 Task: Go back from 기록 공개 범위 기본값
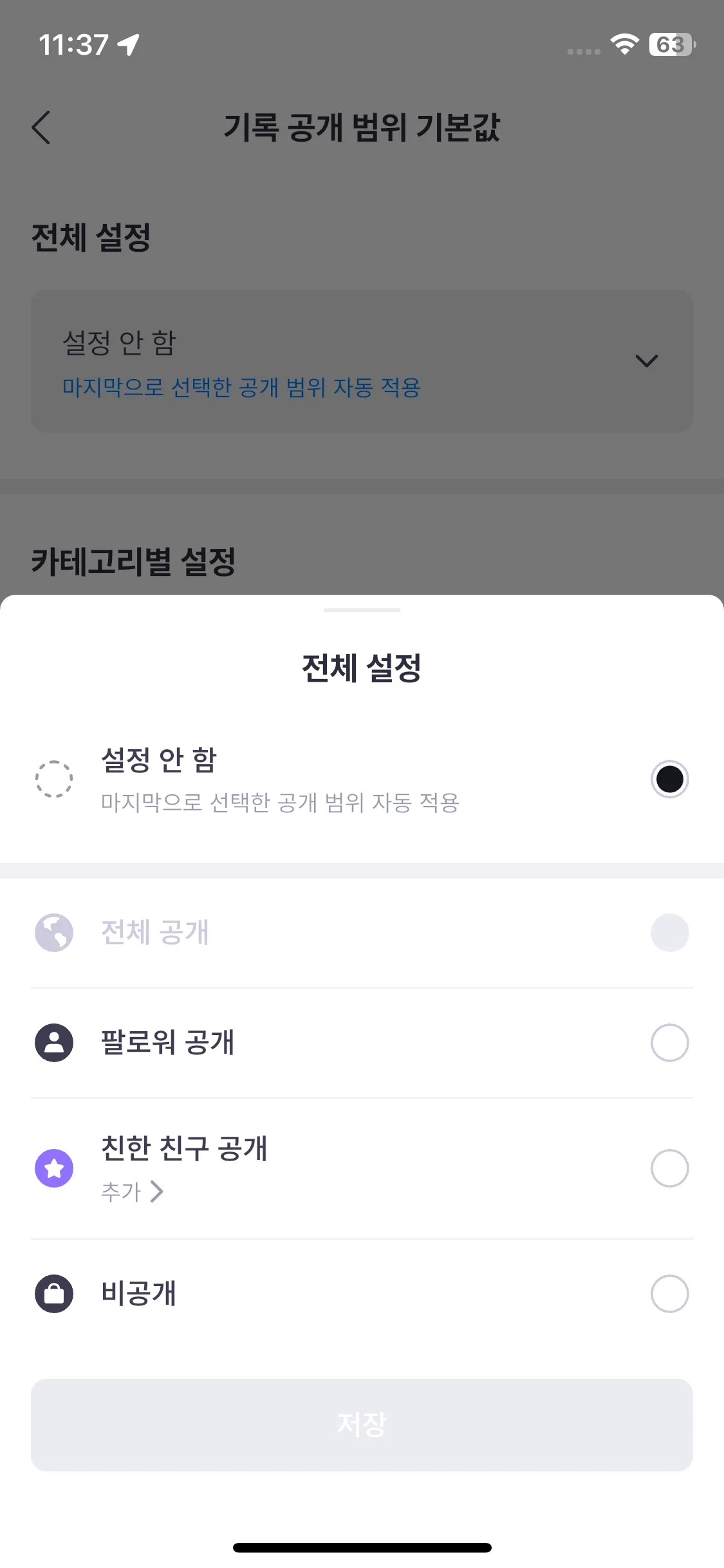[41, 127]
